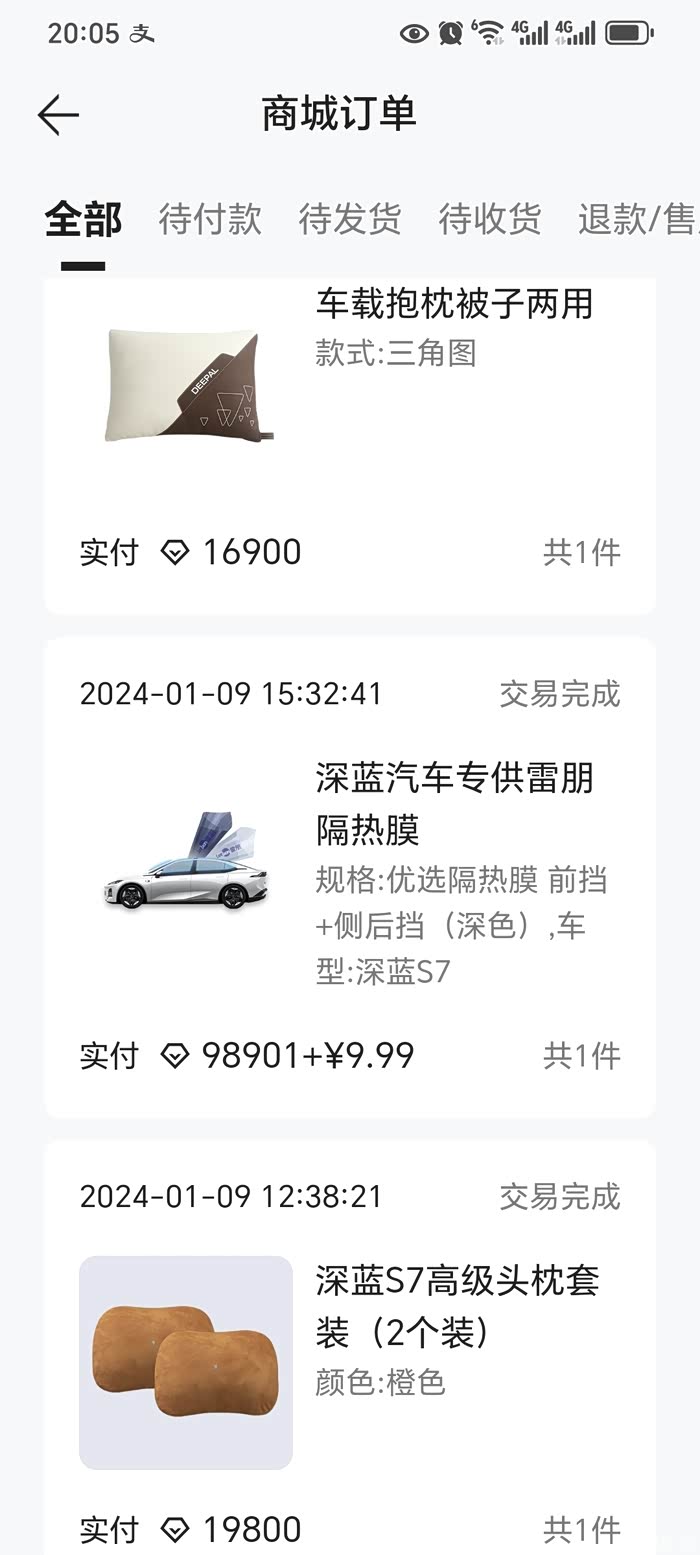Viewport: 700px width, 1555px height.
Task: Switch to the 全部 orders tab
Action: (x=83, y=219)
